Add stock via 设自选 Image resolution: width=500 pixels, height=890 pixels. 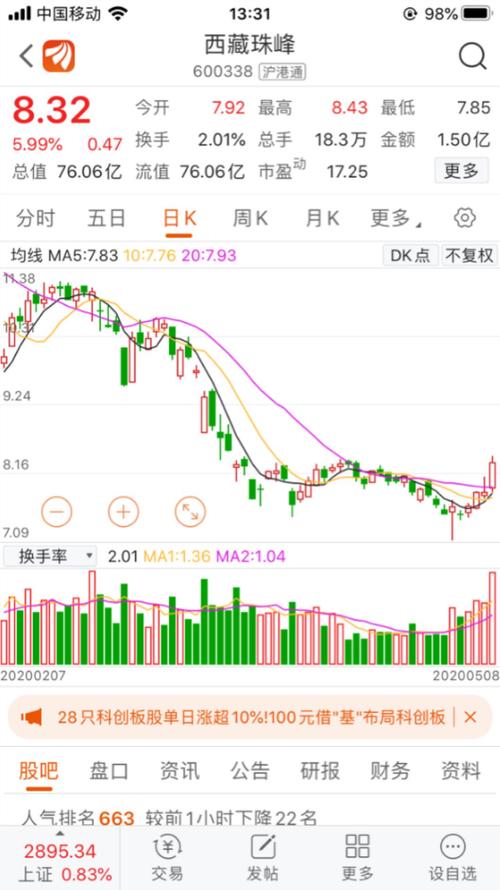[x=452, y=858]
